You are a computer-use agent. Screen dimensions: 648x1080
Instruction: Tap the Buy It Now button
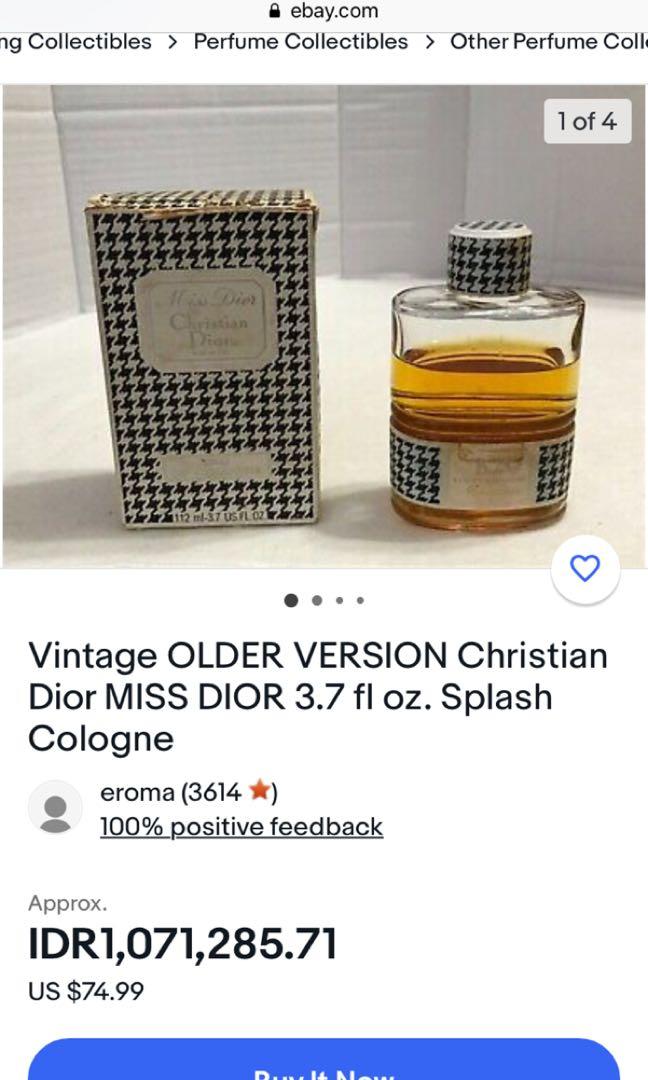coord(324,1062)
